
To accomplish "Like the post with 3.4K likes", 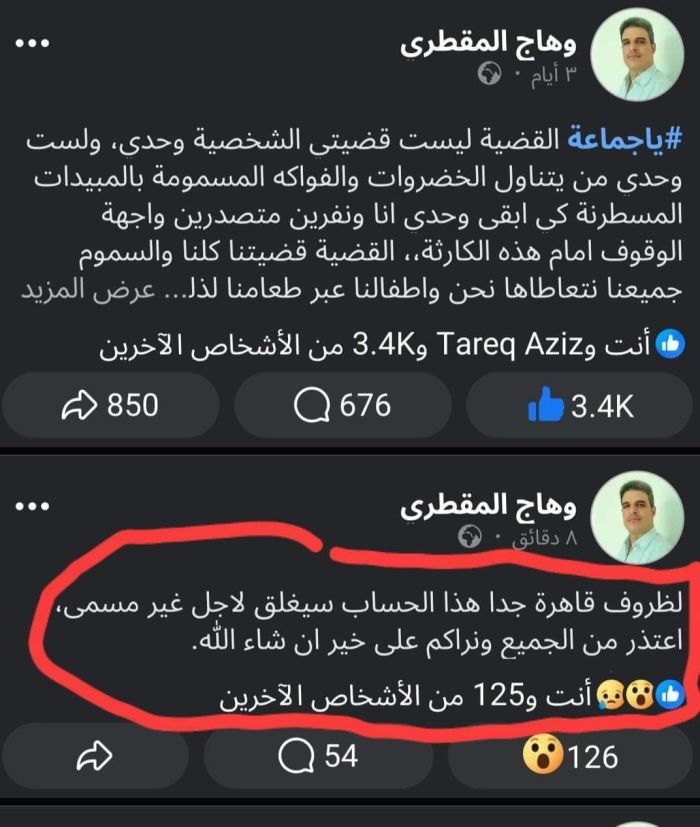I will click(x=582, y=404).
